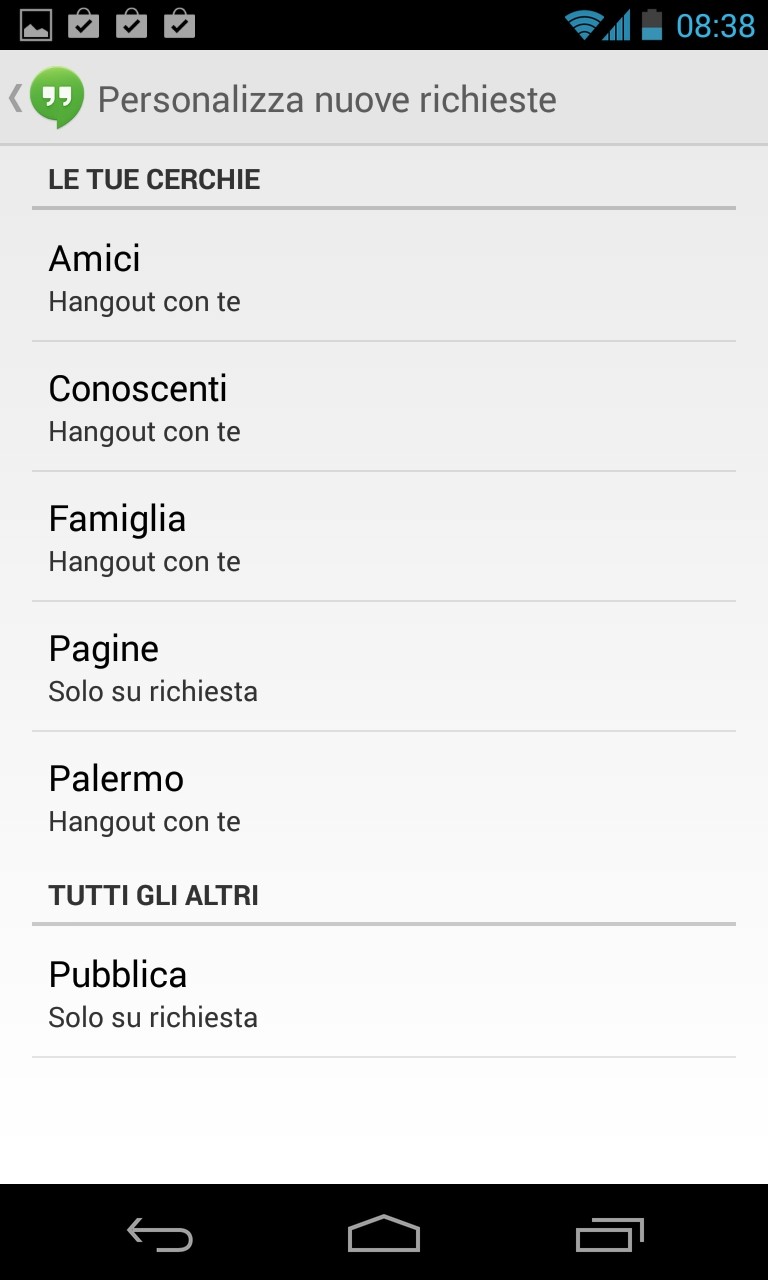The width and height of the screenshot is (768, 1280).
Task: Tap the system back button
Action: click(x=160, y=1235)
